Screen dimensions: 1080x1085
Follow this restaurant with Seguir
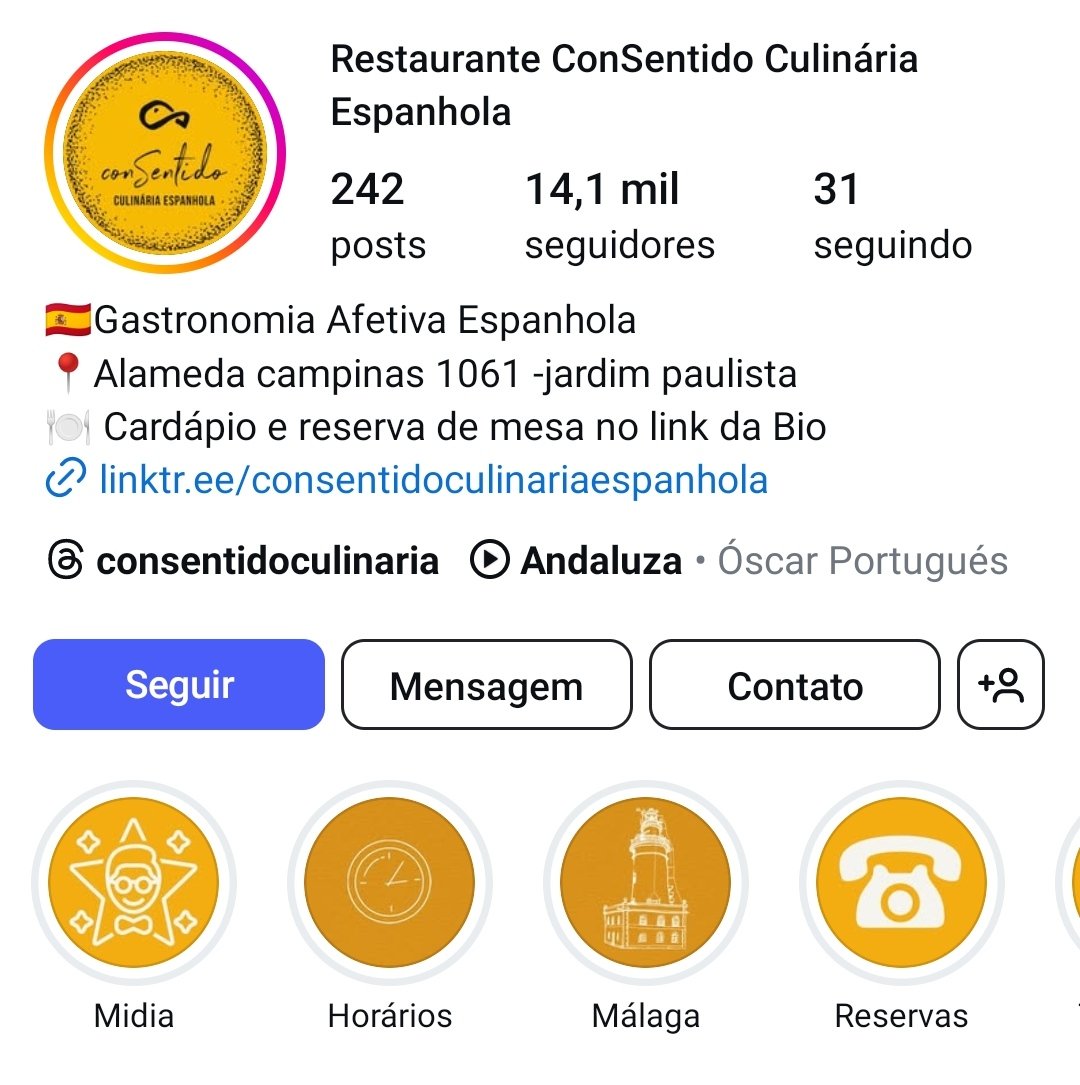179,685
